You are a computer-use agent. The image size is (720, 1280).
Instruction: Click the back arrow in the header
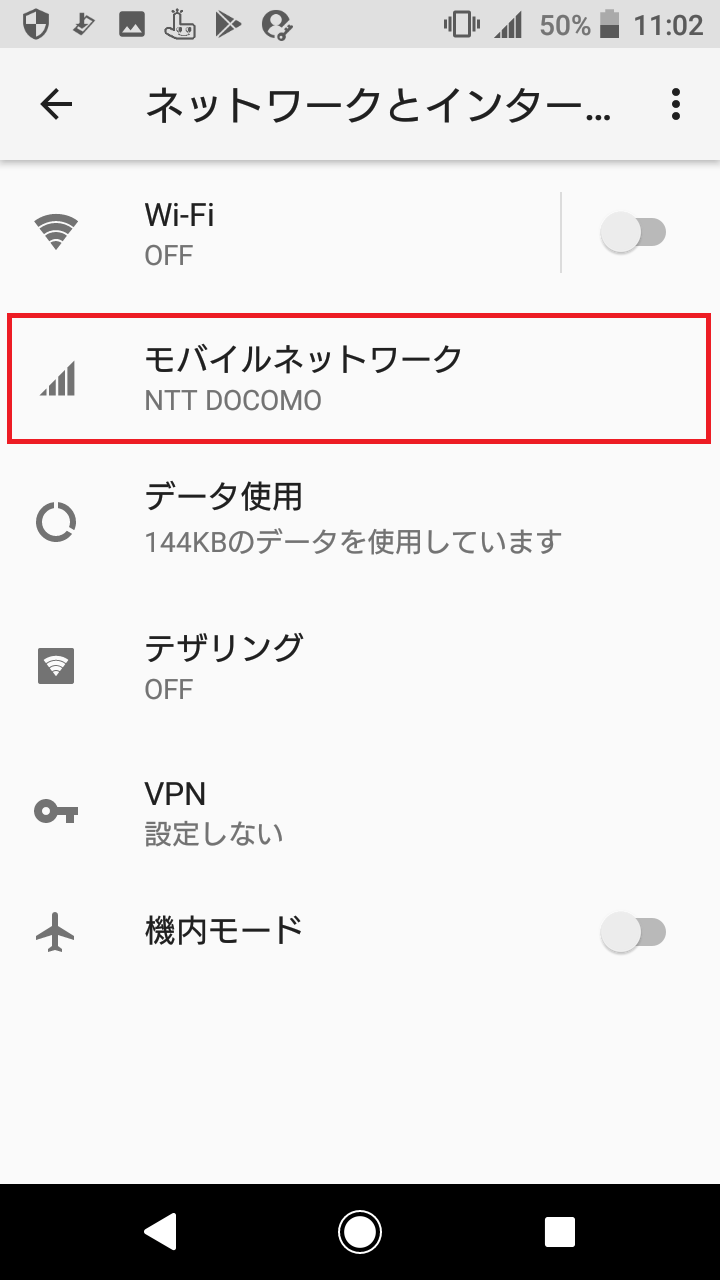pyautogui.click(x=56, y=103)
